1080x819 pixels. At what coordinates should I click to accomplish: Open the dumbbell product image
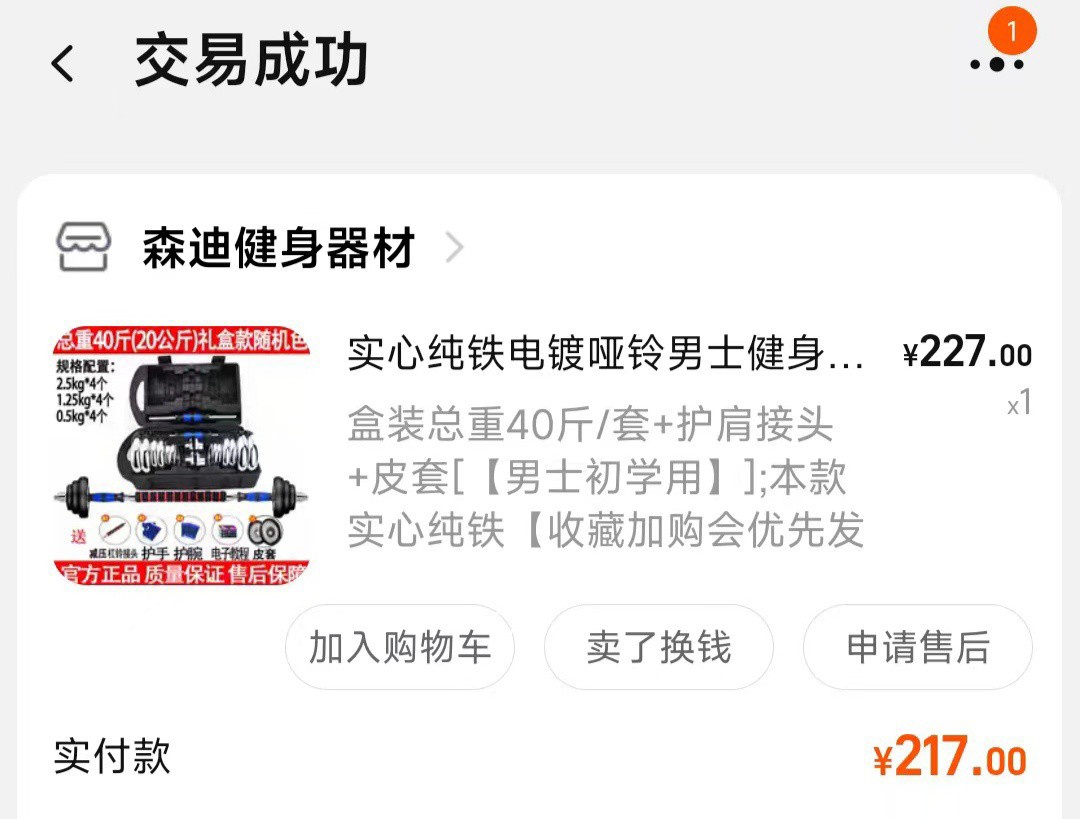(181, 456)
